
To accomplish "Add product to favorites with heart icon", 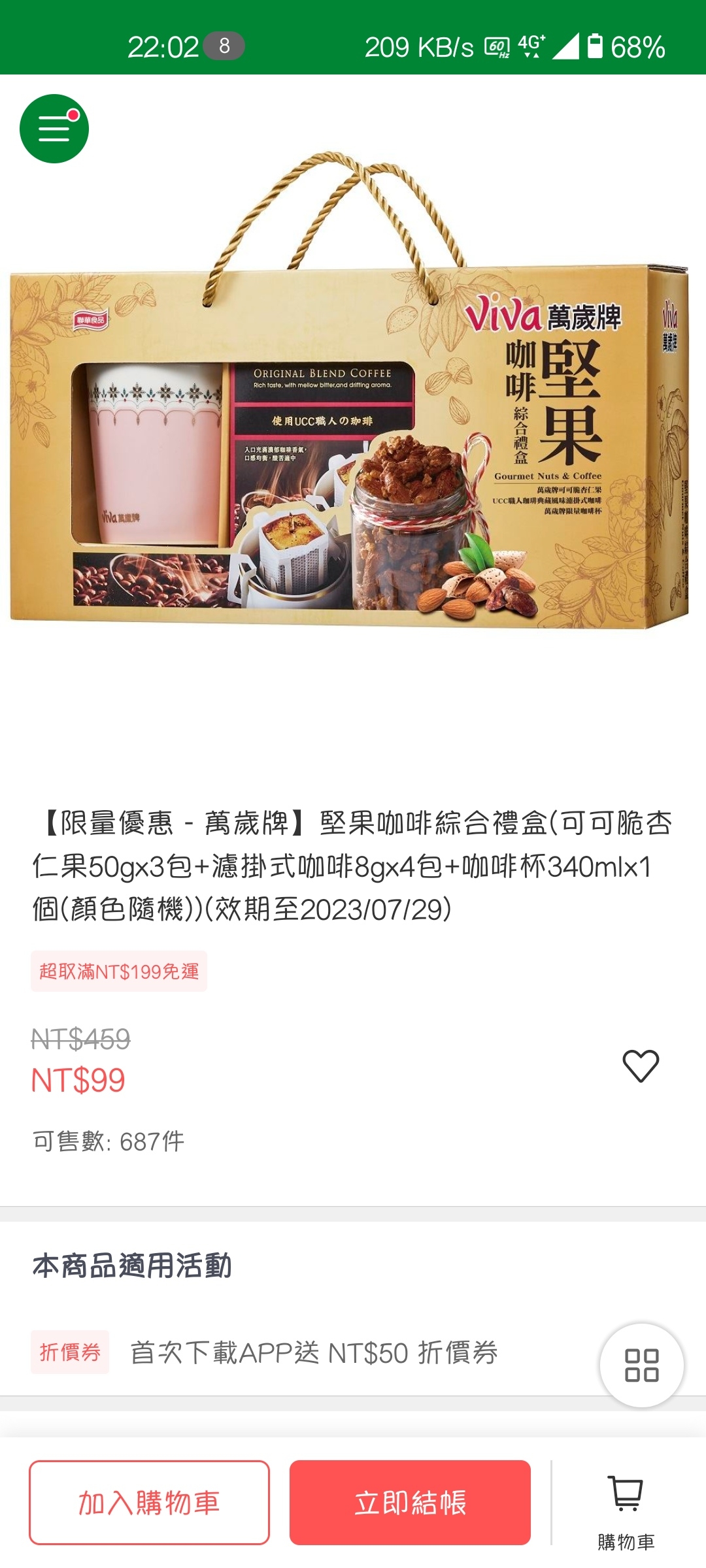I will pyautogui.click(x=641, y=1066).
